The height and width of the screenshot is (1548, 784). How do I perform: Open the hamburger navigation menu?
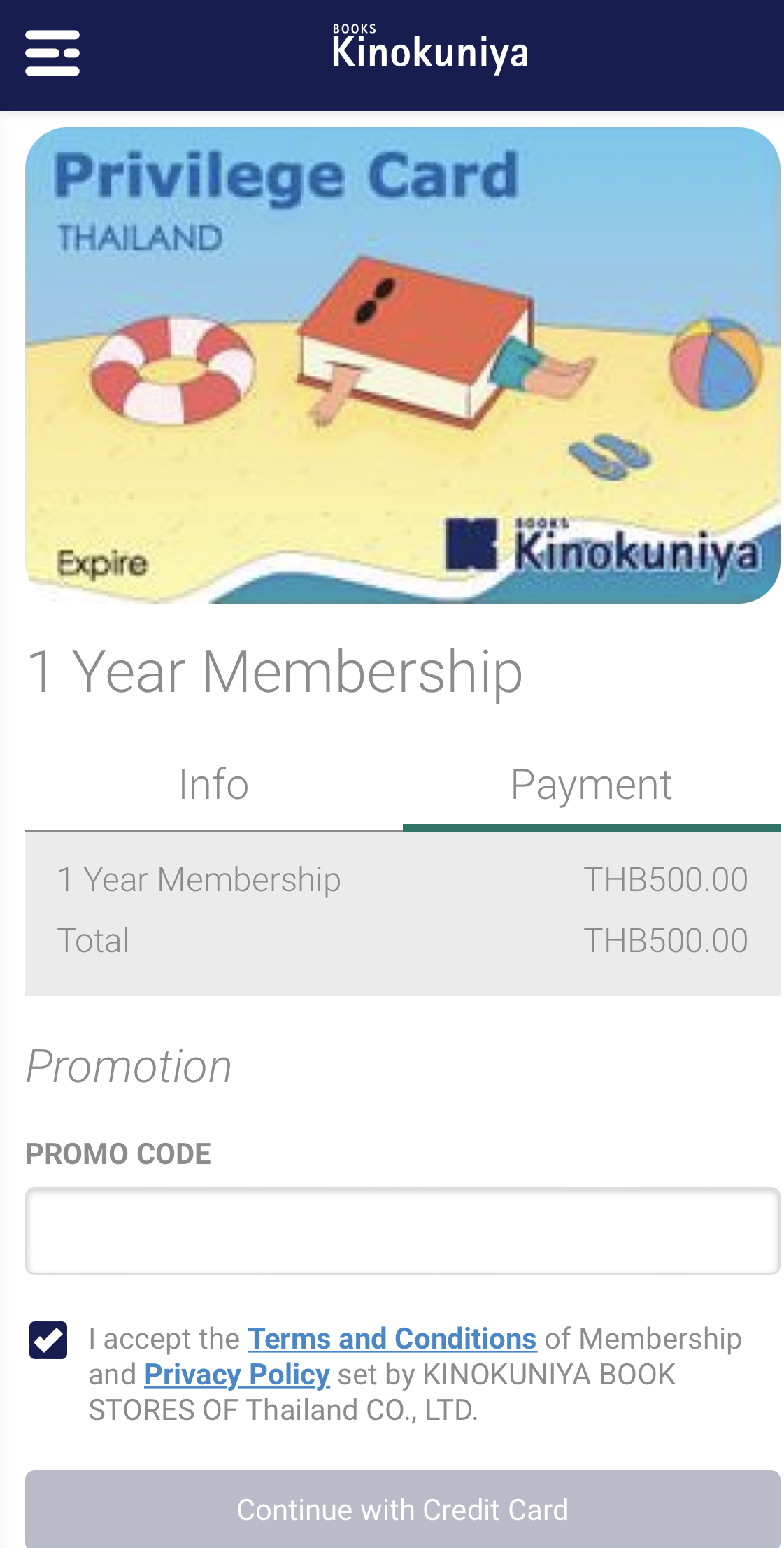53,52
